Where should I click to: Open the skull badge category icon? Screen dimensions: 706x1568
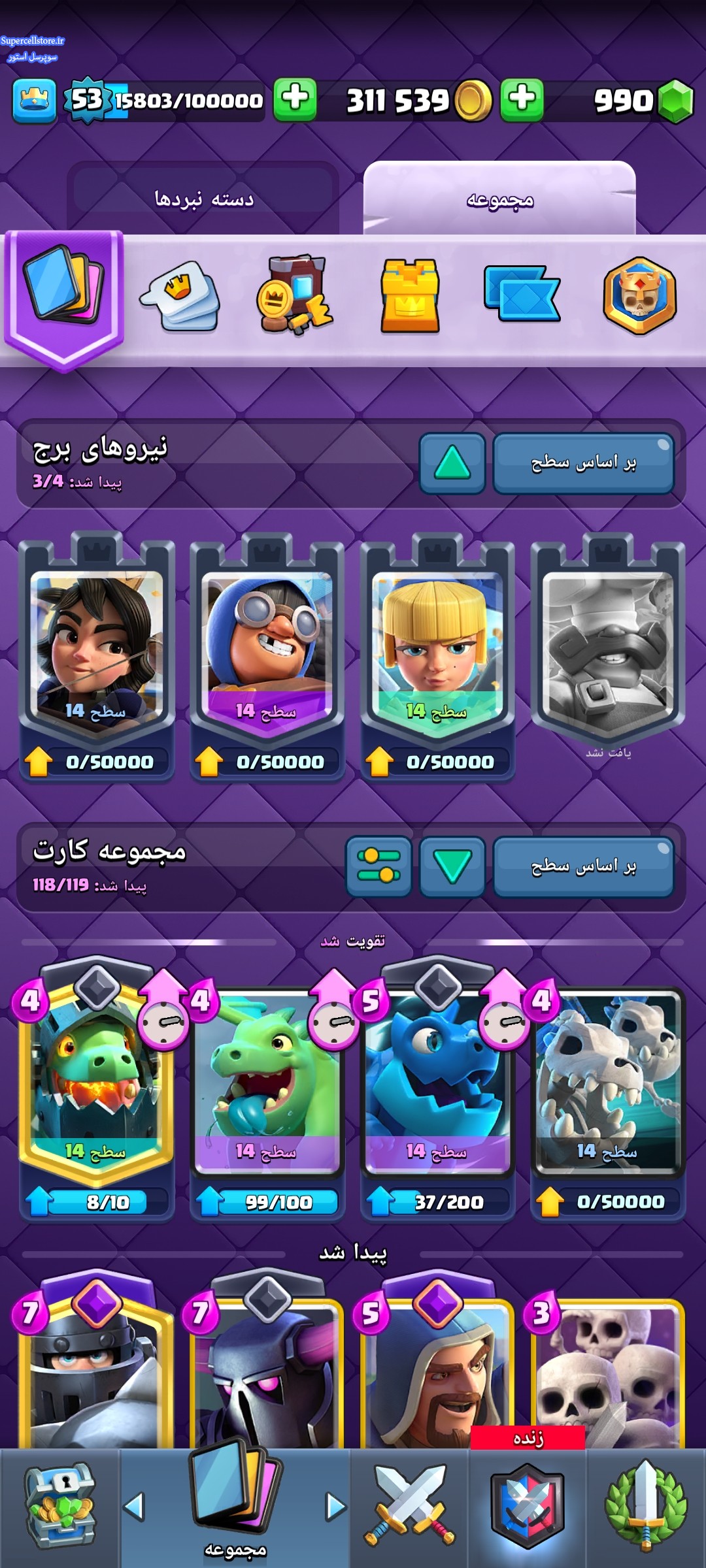[639, 296]
